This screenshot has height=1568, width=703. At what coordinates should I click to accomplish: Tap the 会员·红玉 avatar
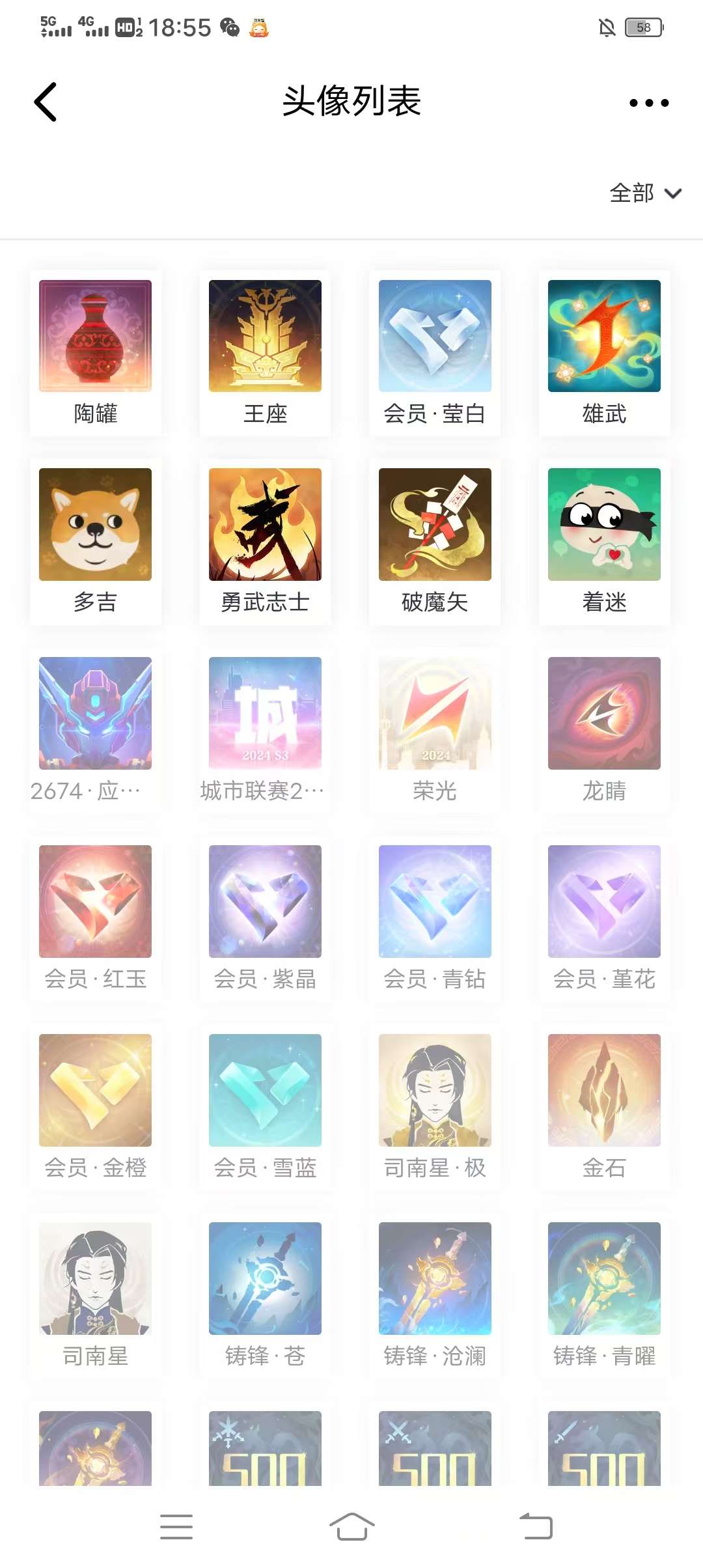pyautogui.click(x=95, y=902)
